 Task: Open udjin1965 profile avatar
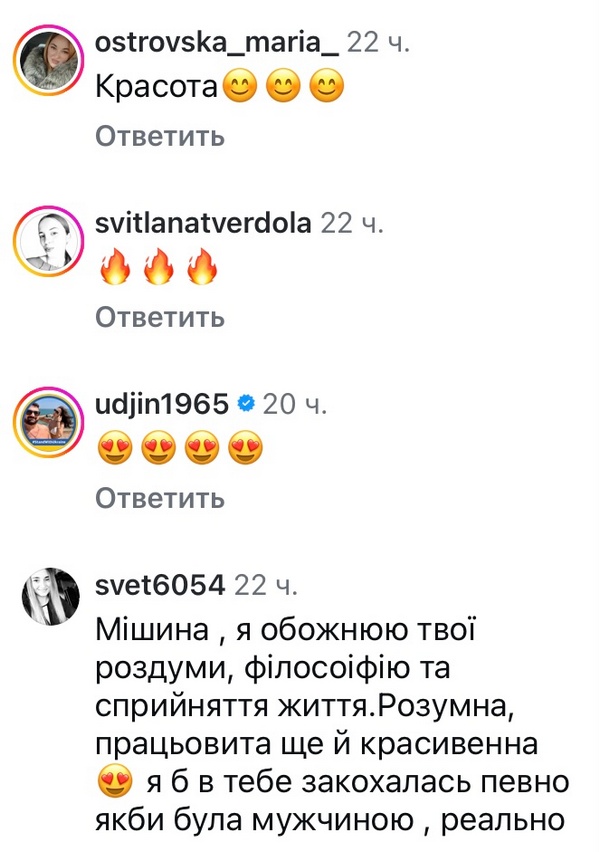point(50,422)
